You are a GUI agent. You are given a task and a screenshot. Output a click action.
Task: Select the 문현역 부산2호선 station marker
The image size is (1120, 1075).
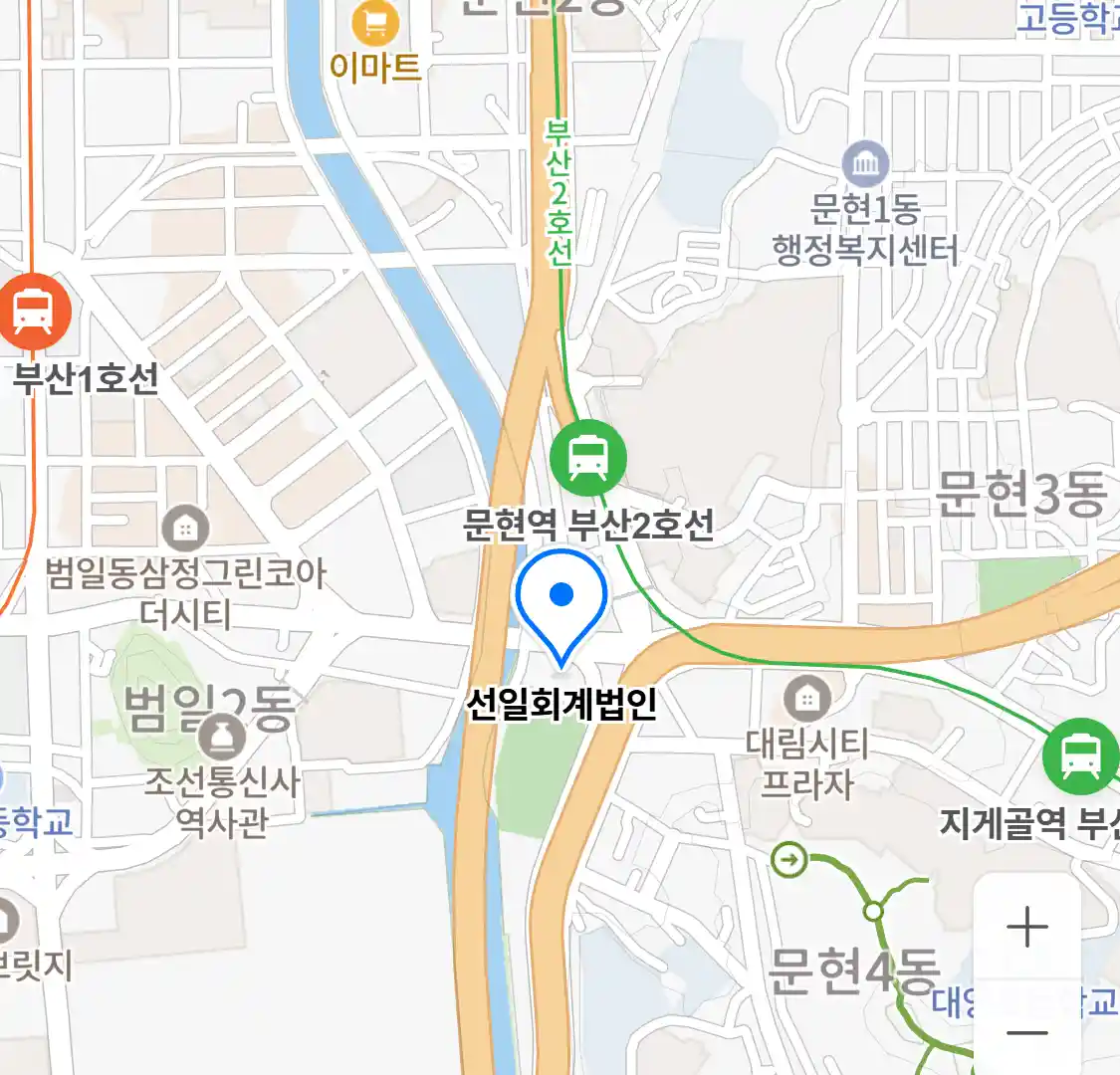coord(588,459)
